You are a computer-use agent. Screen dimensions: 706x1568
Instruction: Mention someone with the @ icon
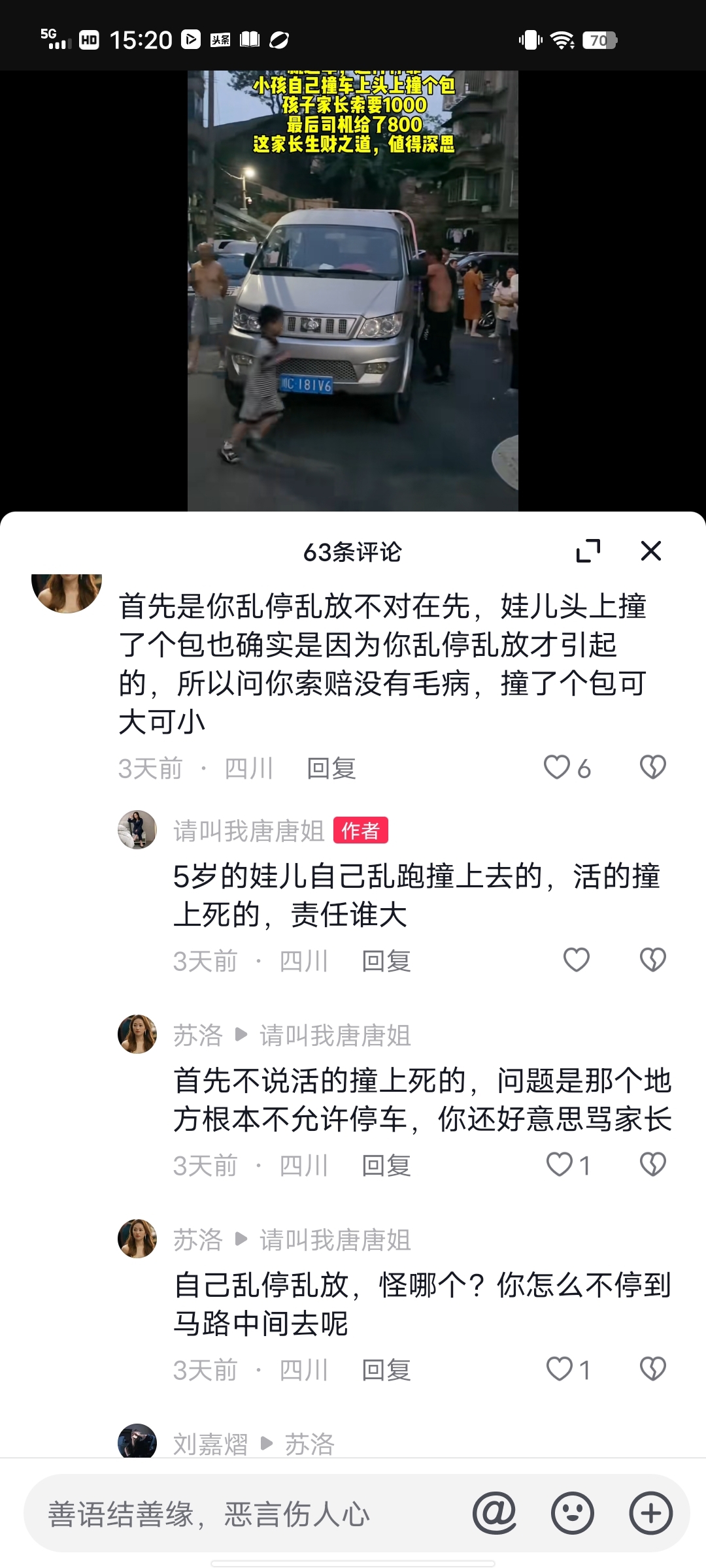(x=494, y=1513)
